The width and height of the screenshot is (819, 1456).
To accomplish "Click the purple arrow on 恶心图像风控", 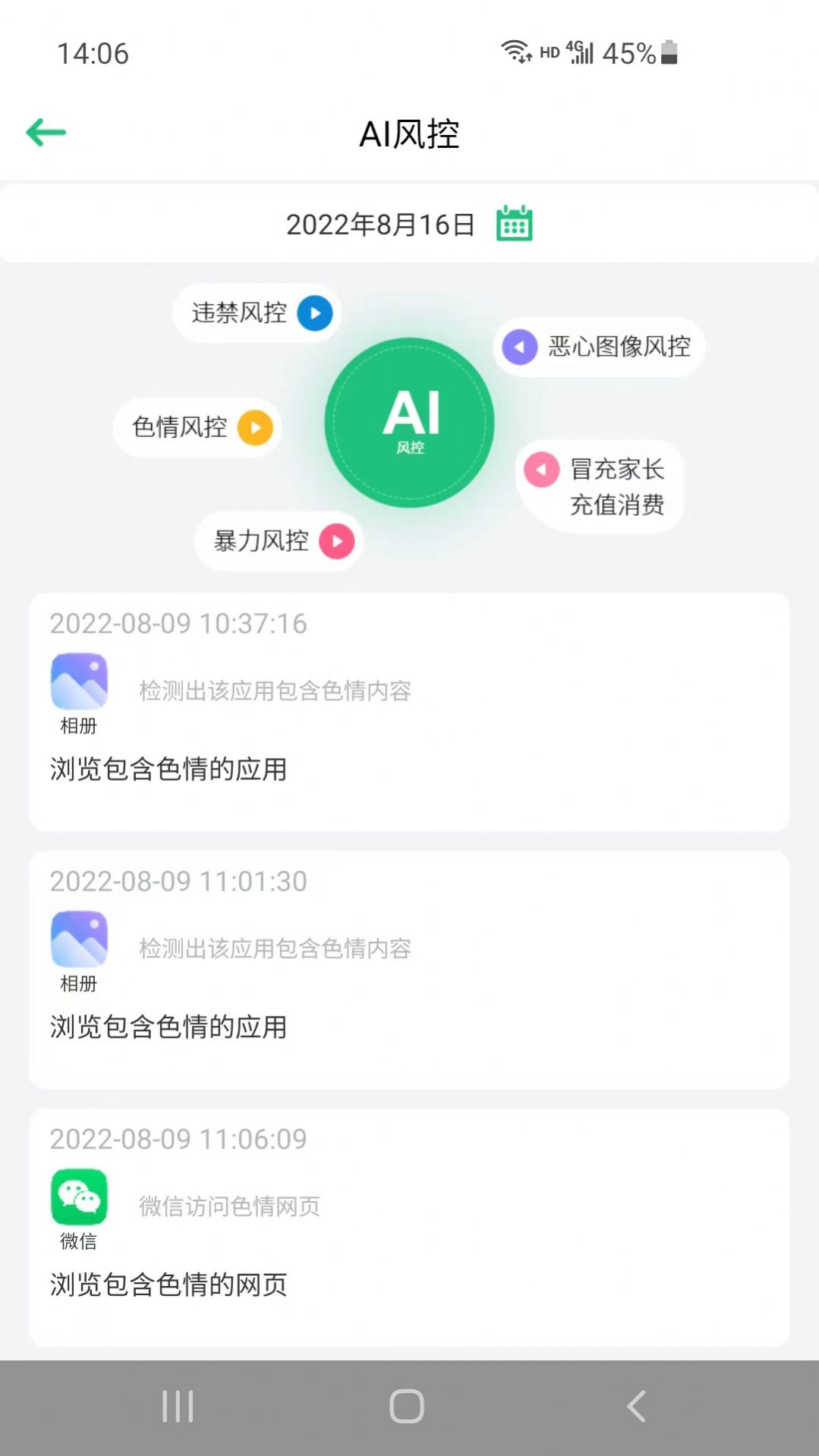I will point(519,346).
